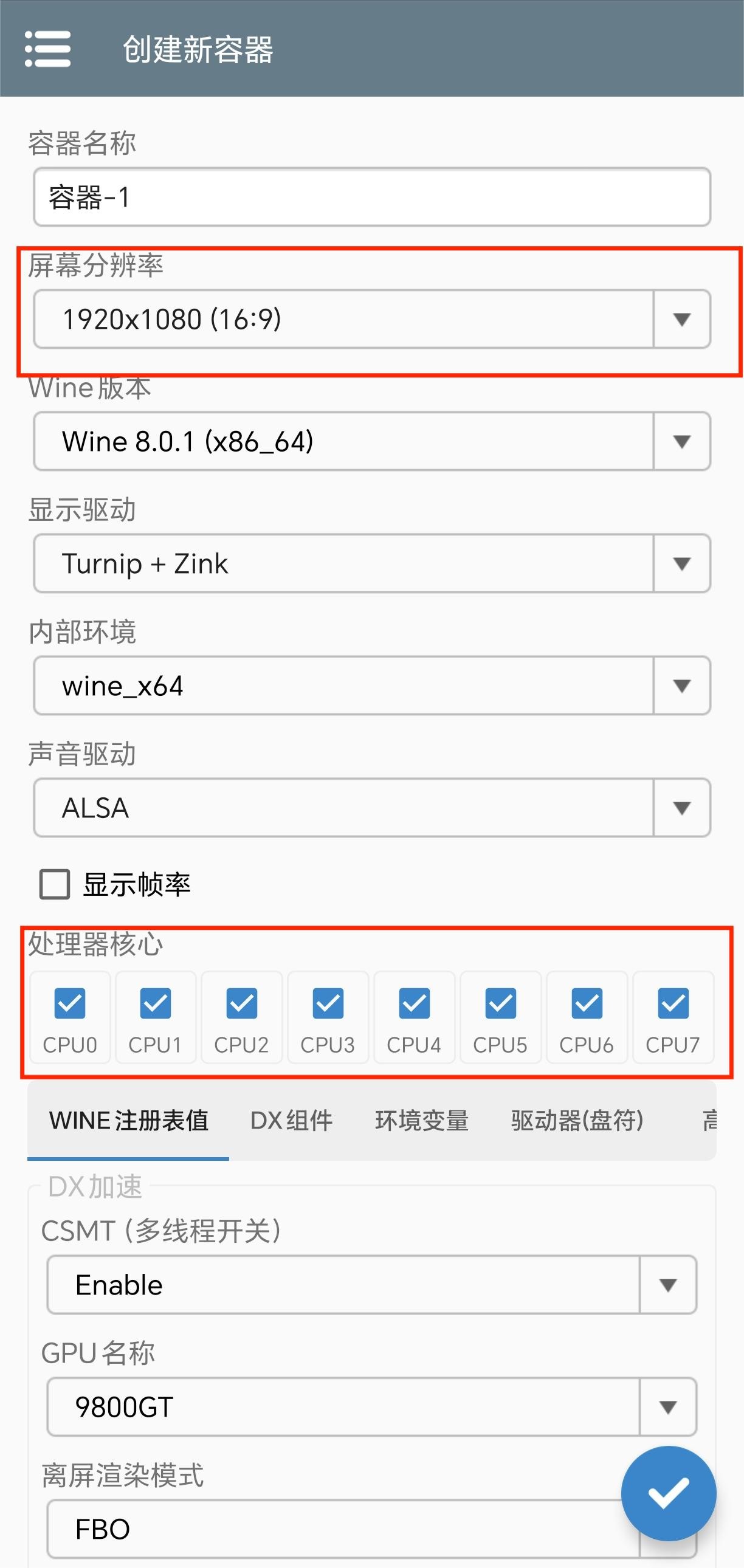Change display driver from Turnip + Zink

371,563
